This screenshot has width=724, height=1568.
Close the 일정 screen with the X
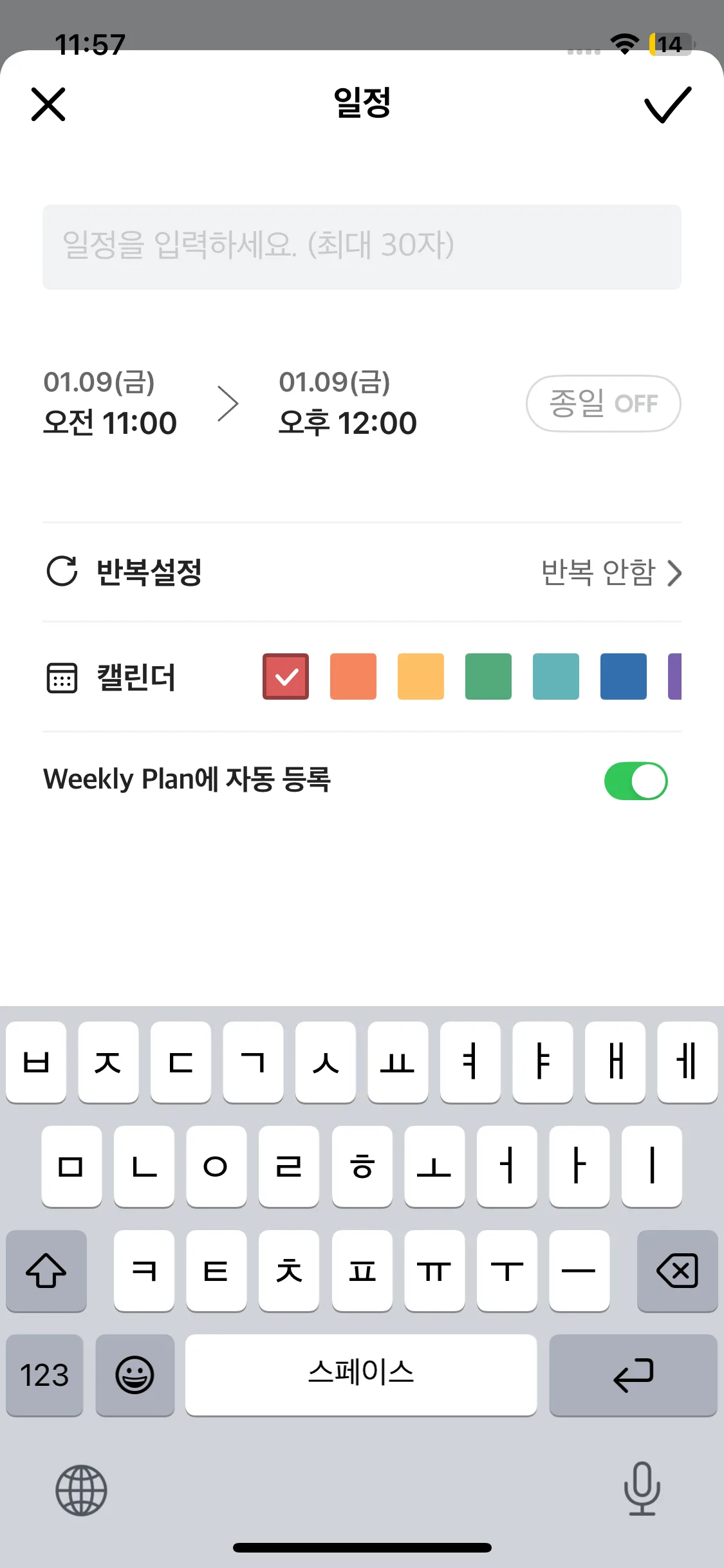[48, 104]
